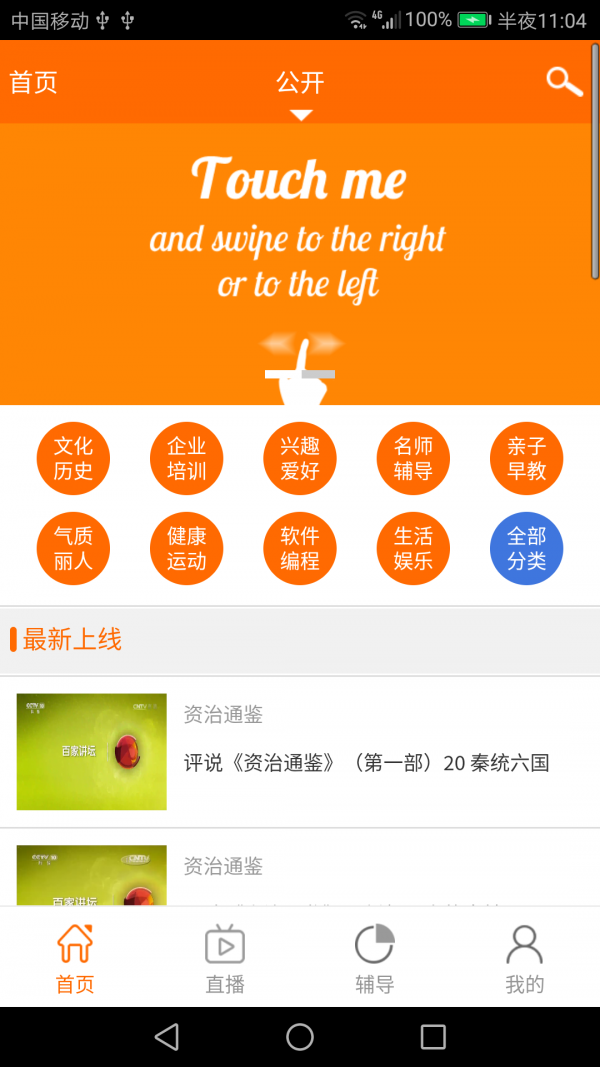Select the 兴趣爱好 category

(x=300, y=459)
